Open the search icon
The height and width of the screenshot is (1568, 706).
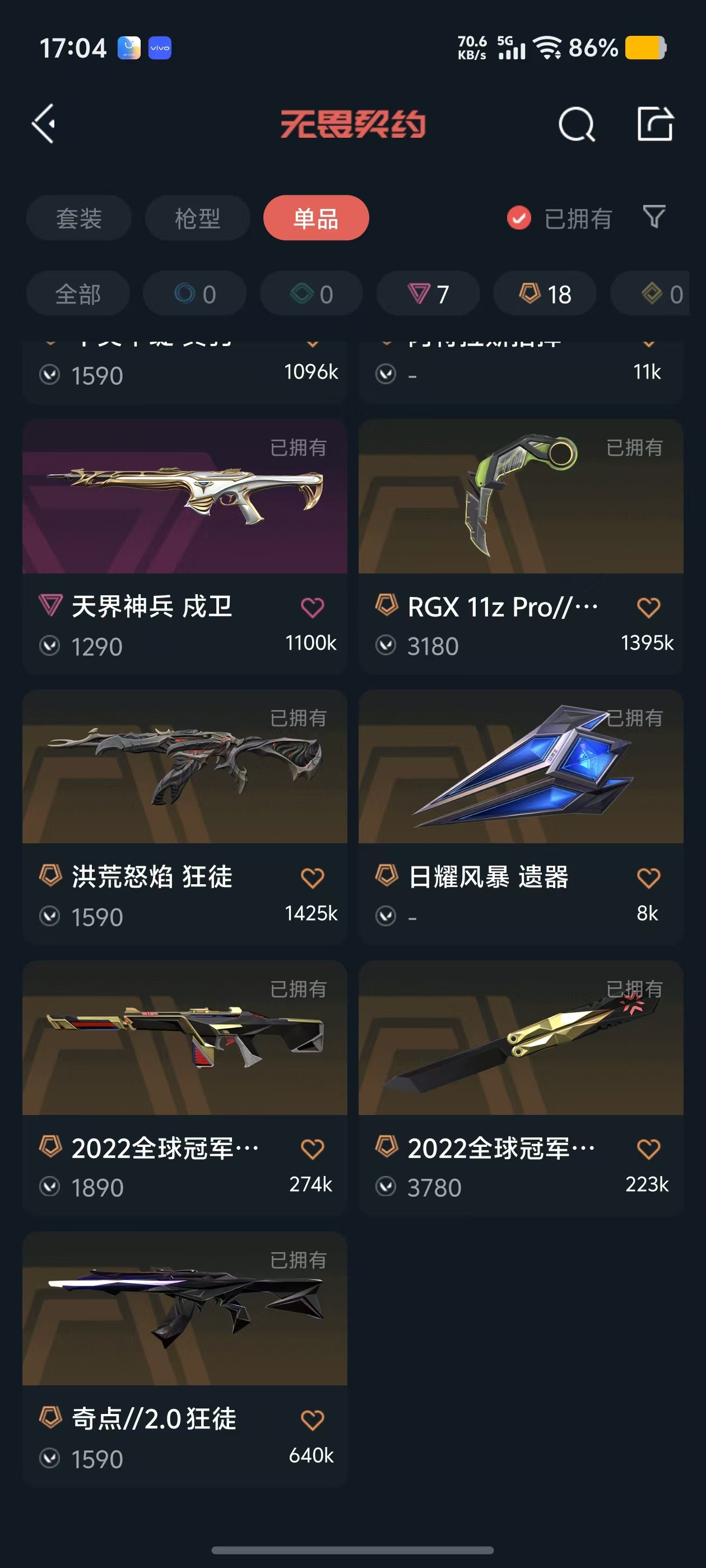click(575, 125)
